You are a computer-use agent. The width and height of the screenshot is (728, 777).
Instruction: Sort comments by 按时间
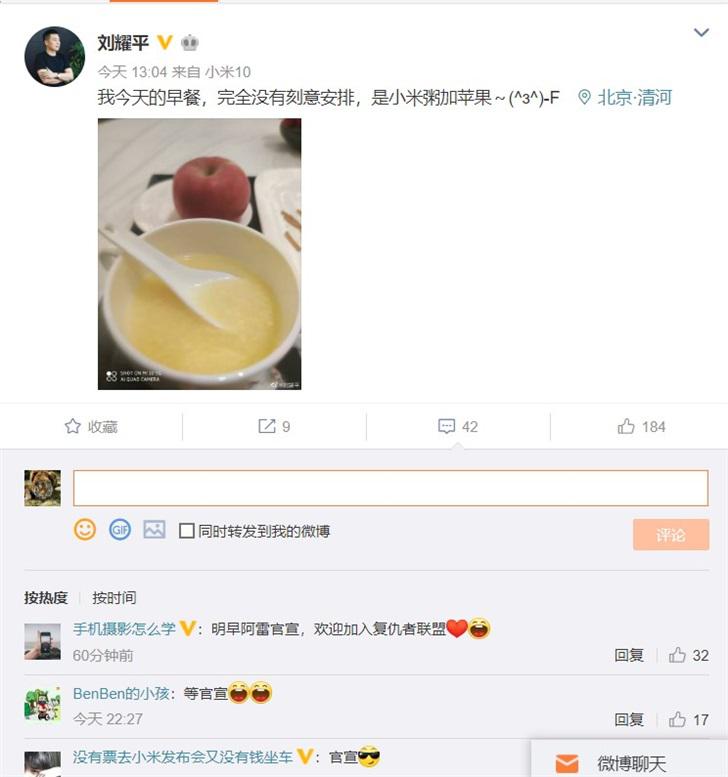pos(114,597)
